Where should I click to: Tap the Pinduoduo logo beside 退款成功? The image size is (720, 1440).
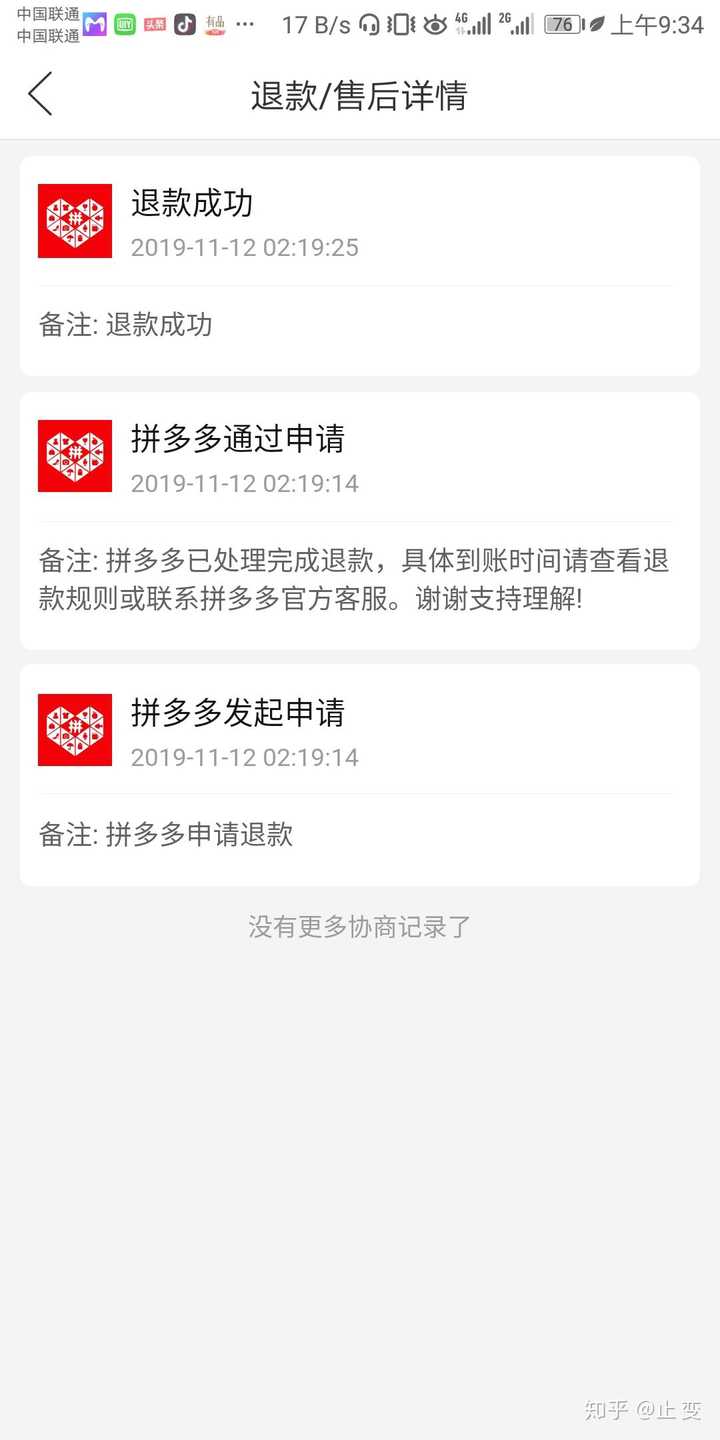click(74, 222)
